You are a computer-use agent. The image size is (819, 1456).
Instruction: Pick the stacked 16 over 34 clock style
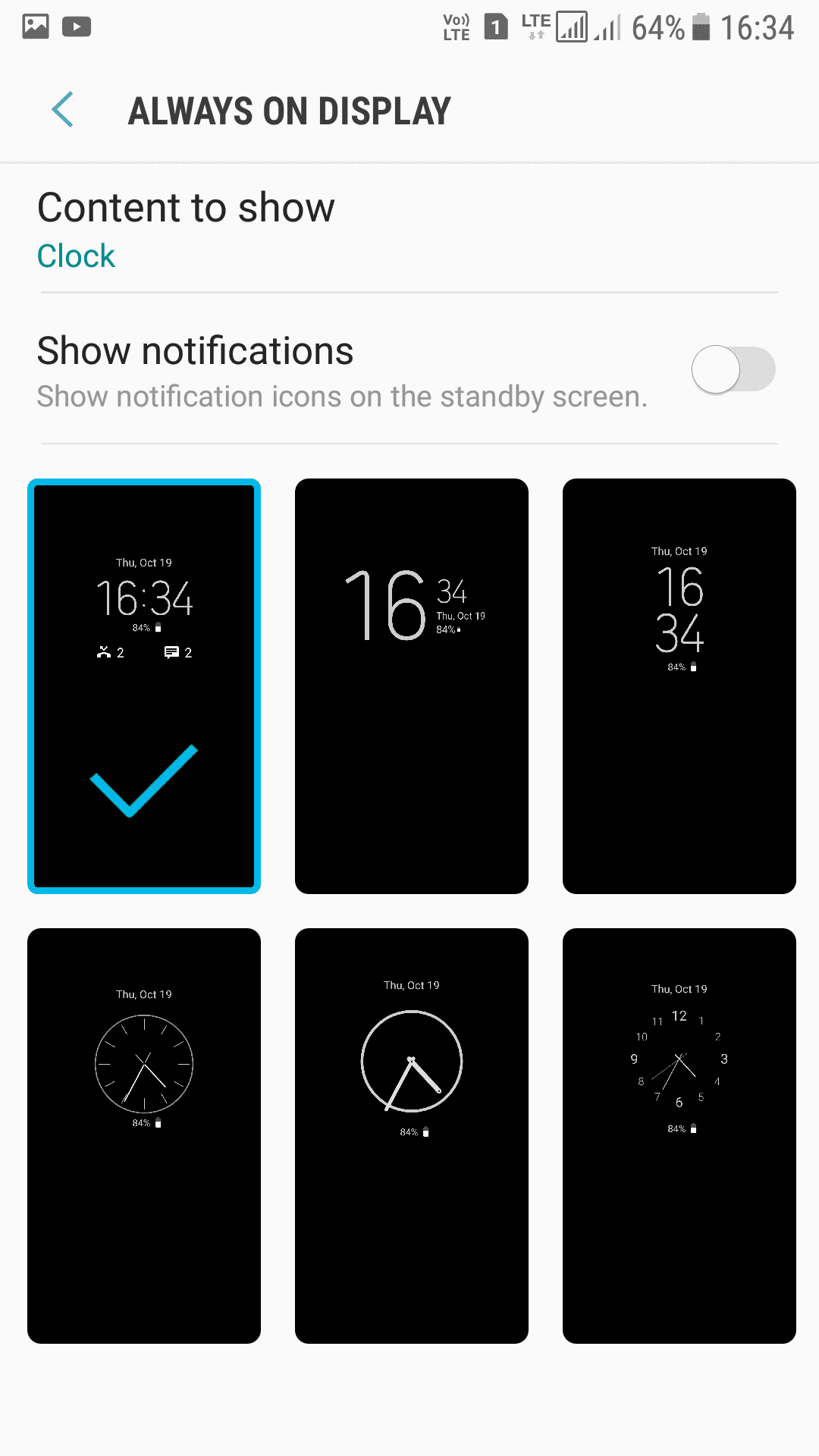tap(679, 686)
